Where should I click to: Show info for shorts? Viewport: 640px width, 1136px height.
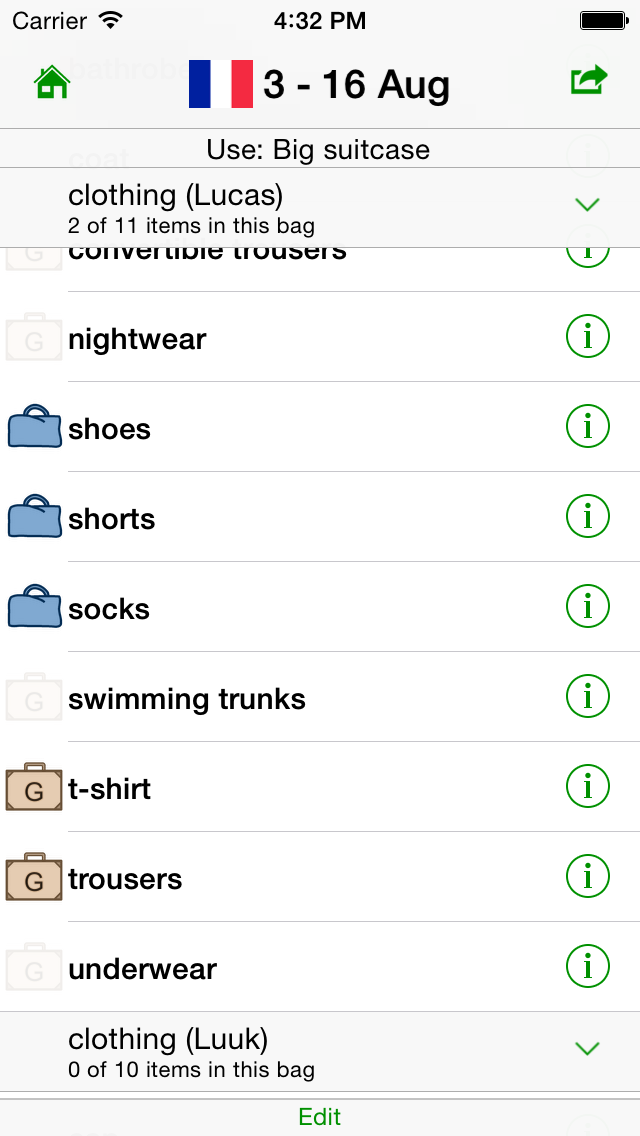(x=588, y=517)
